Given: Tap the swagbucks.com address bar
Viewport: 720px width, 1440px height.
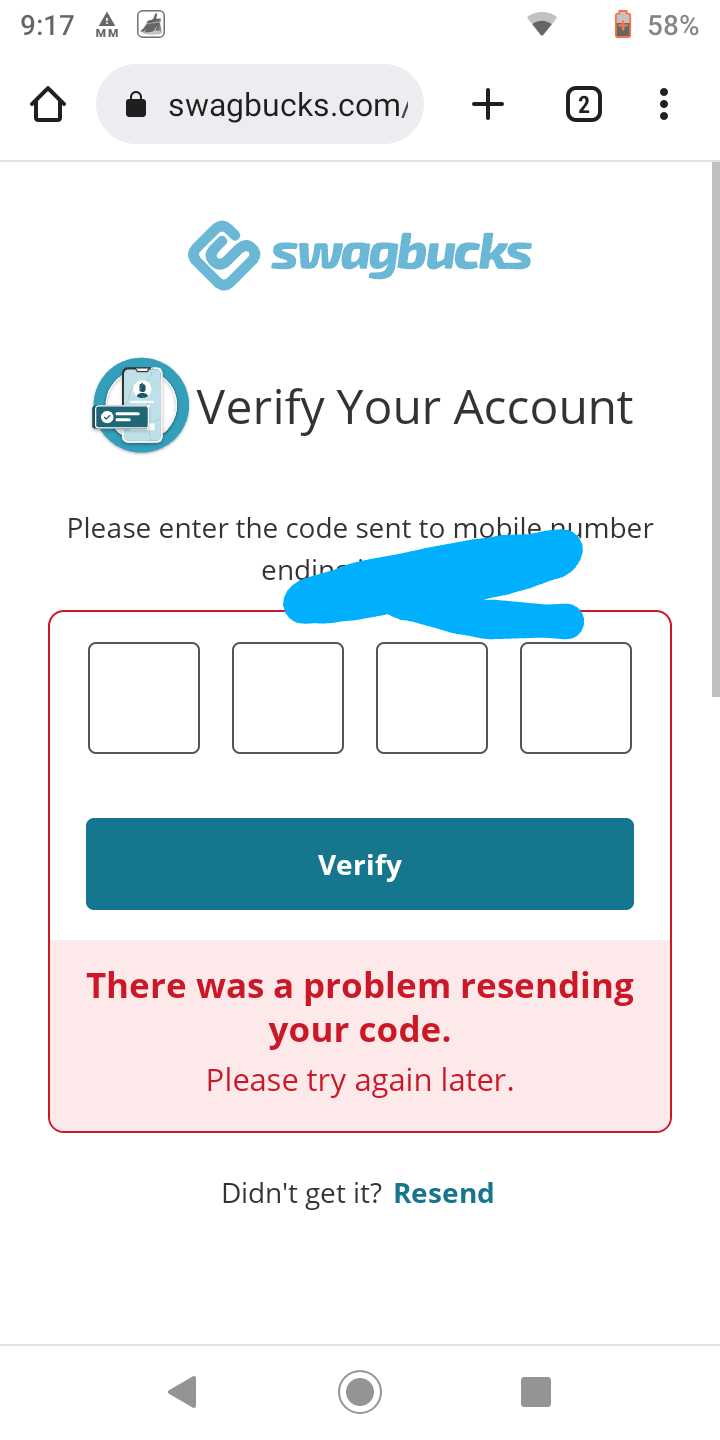Looking at the screenshot, I should pyautogui.click(x=290, y=104).
